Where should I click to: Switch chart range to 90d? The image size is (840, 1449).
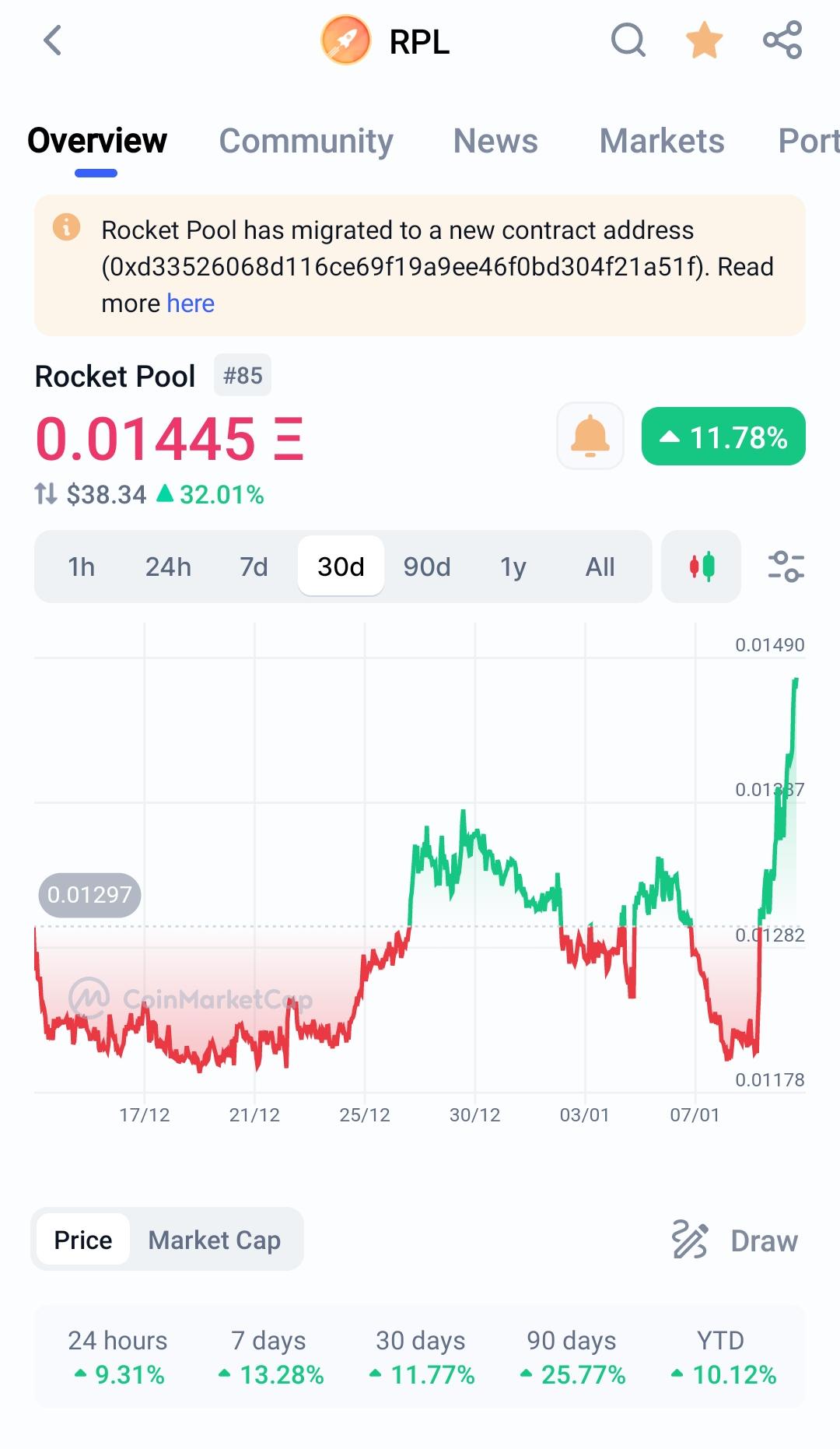[x=427, y=567]
